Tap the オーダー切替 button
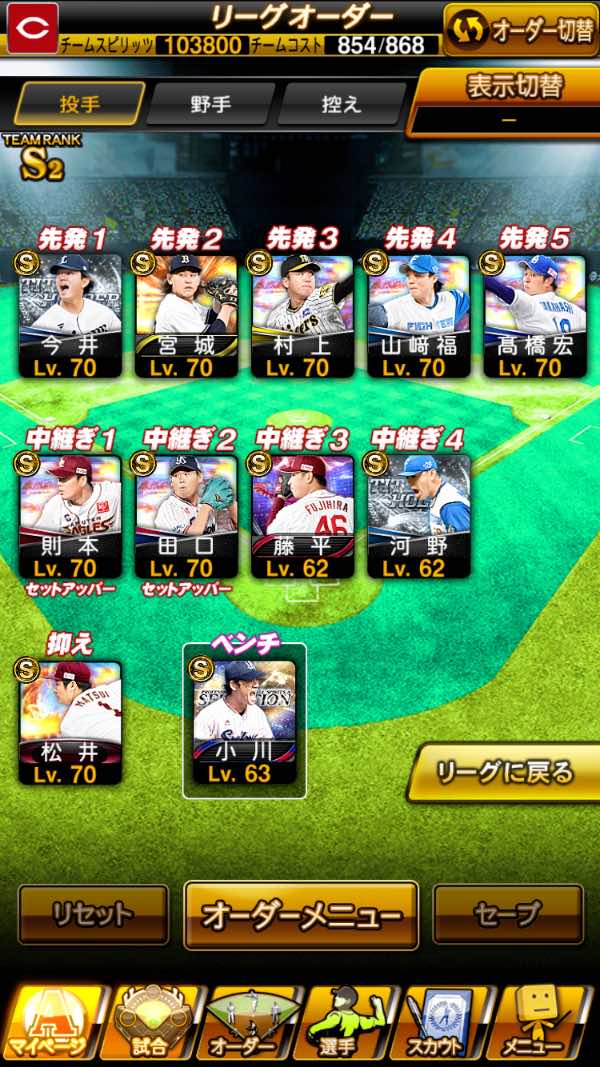600x1067 pixels. [520, 29]
